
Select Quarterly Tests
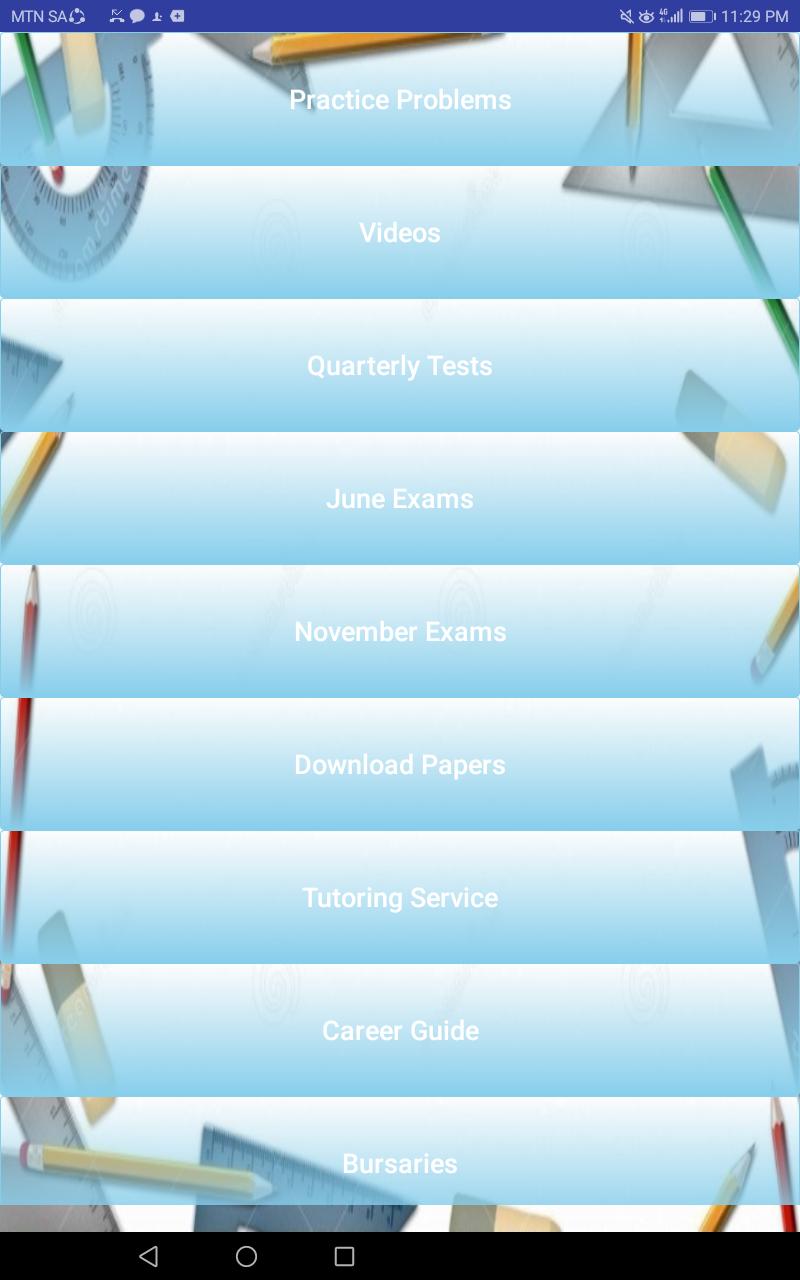tap(400, 366)
